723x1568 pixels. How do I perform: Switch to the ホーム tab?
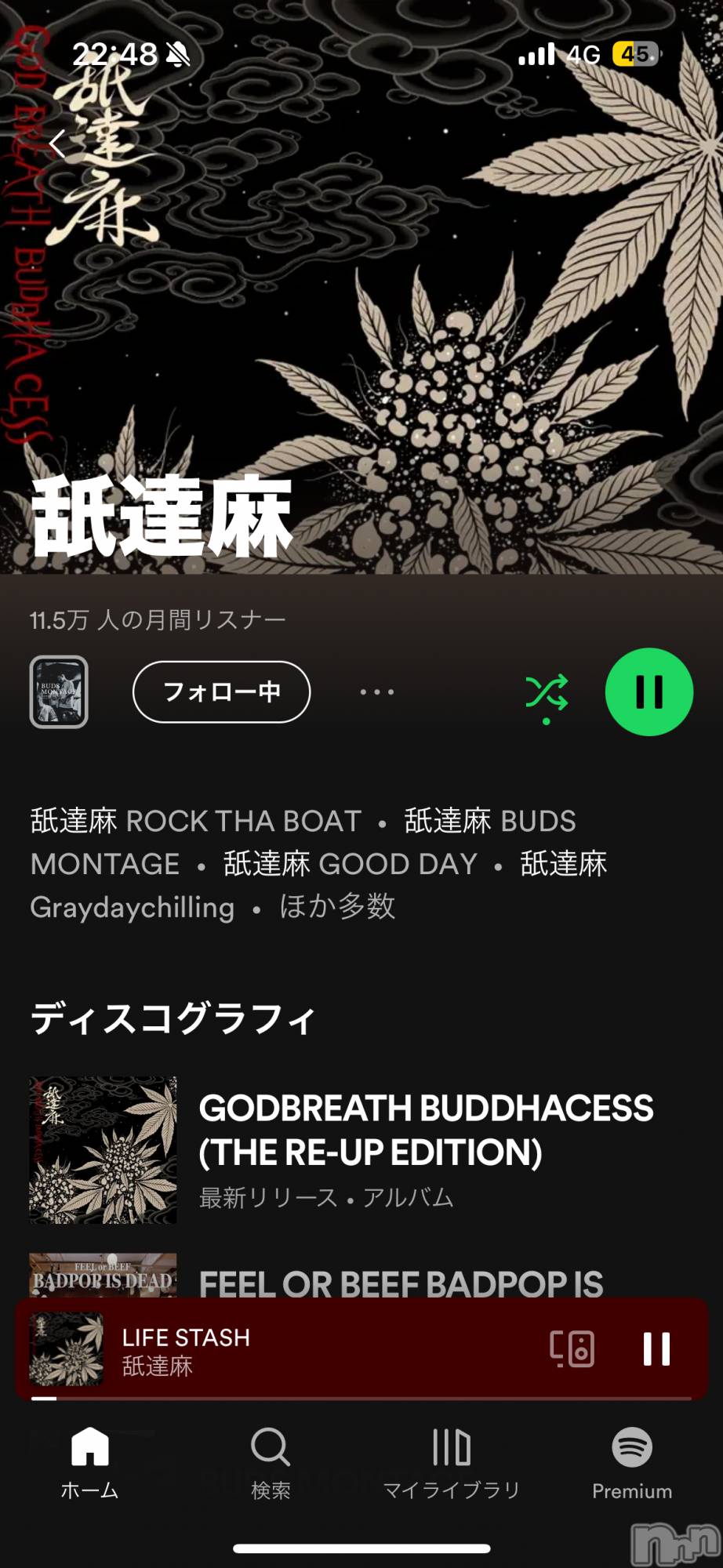90,1463
